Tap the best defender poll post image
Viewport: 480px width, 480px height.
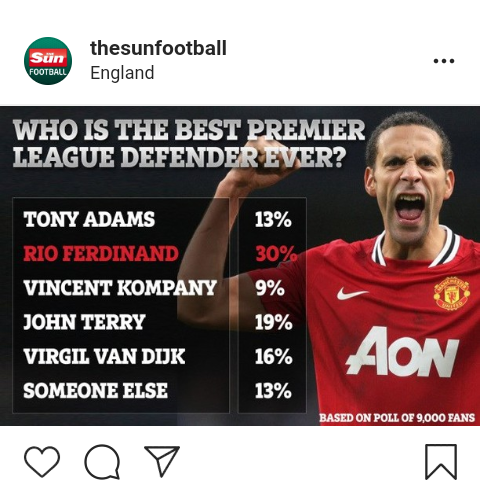pos(240,266)
